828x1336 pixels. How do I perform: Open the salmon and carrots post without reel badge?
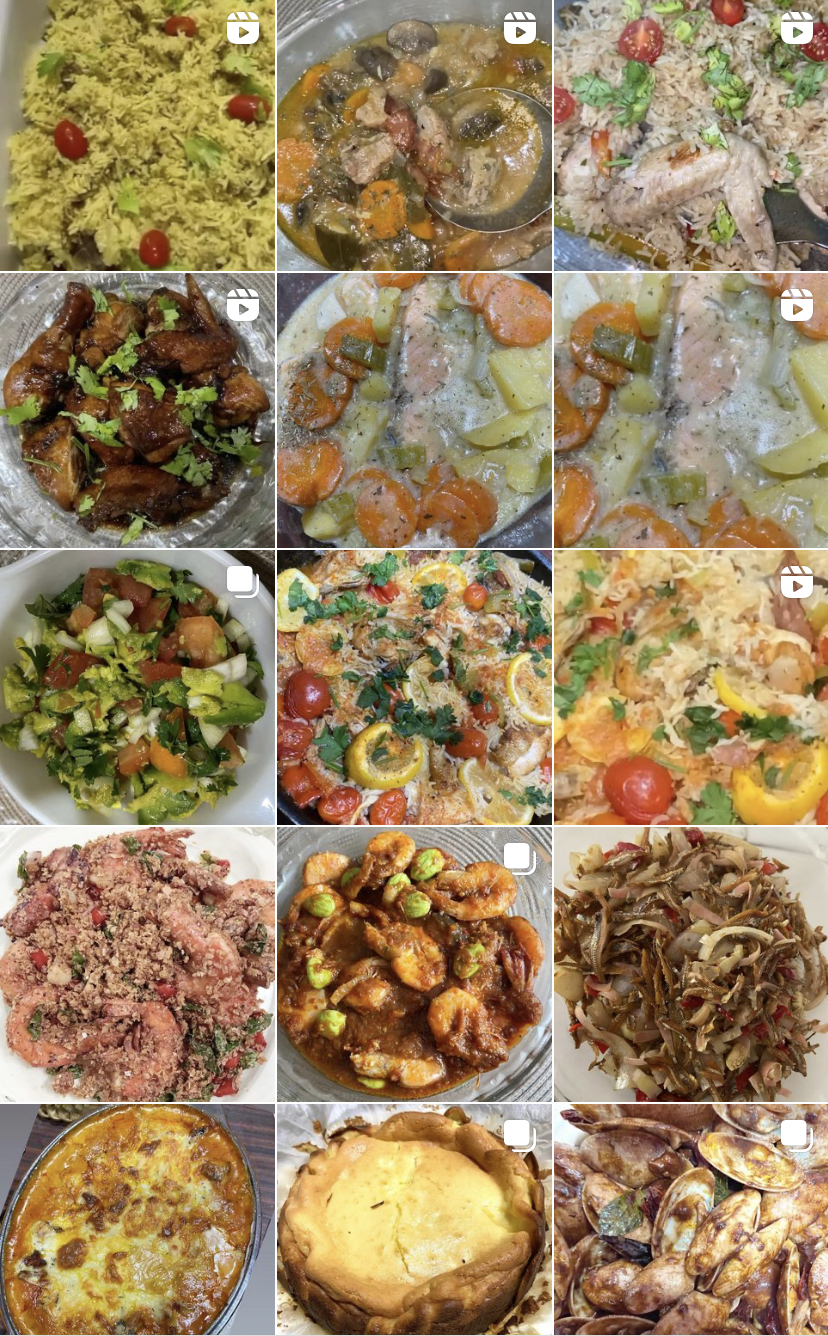pyautogui.click(x=414, y=410)
